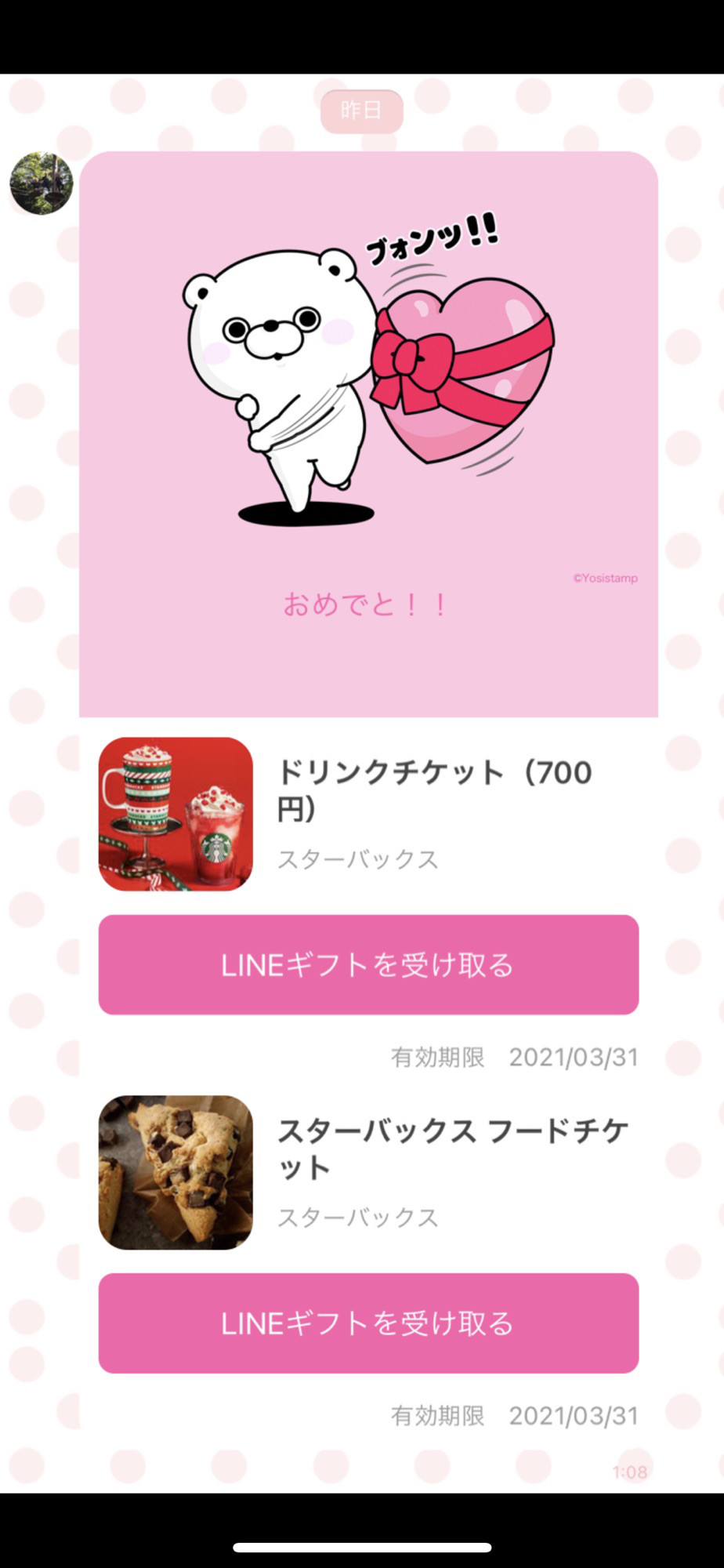Viewport: 724px width, 1568px height.
Task: Open the bear gift card image
Action: tap(368, 434)
